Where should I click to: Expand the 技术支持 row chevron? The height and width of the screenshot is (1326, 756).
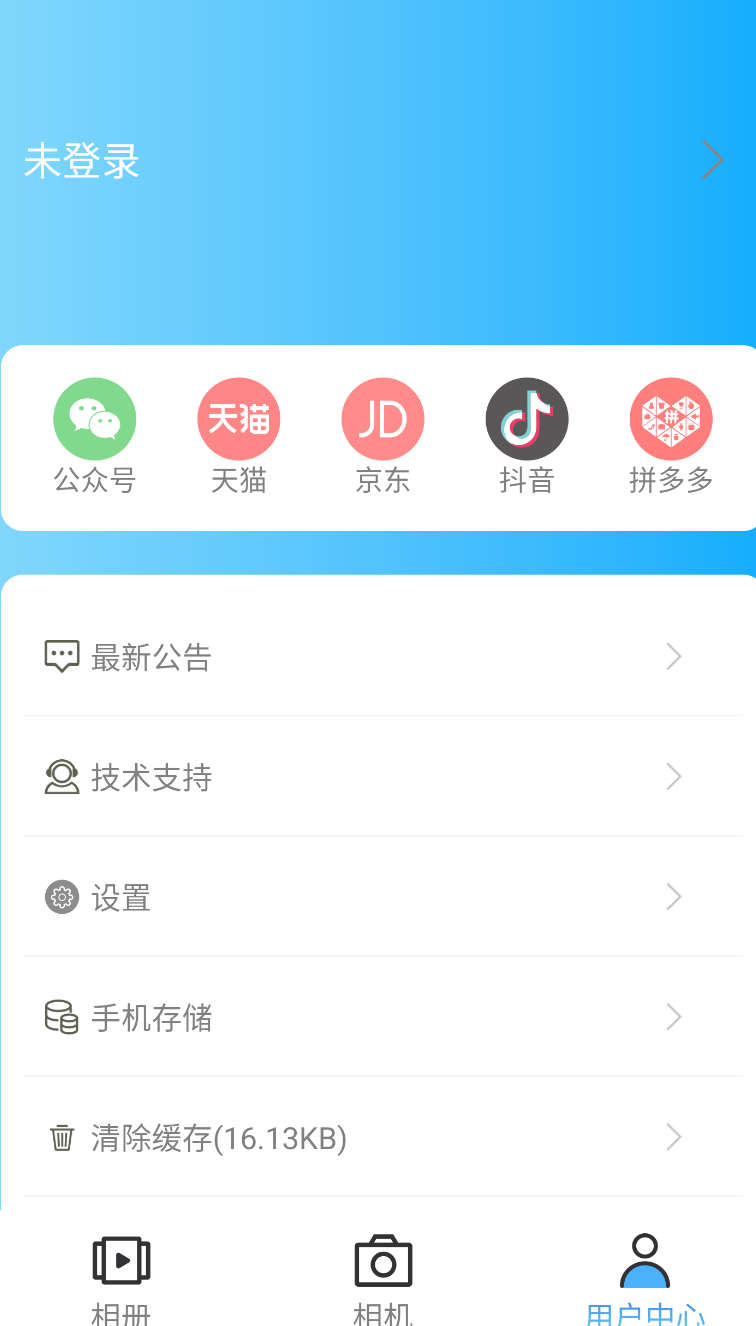(672, 777)
